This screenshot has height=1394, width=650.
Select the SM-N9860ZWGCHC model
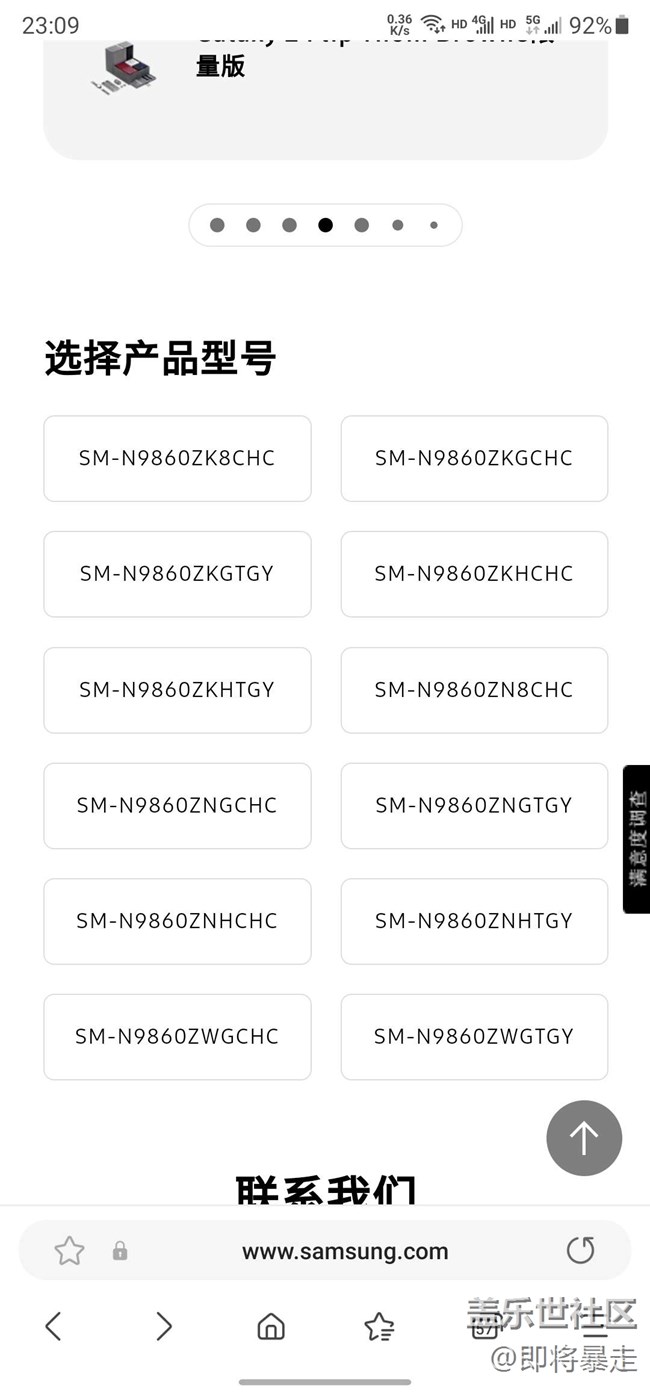point(177,1037)
